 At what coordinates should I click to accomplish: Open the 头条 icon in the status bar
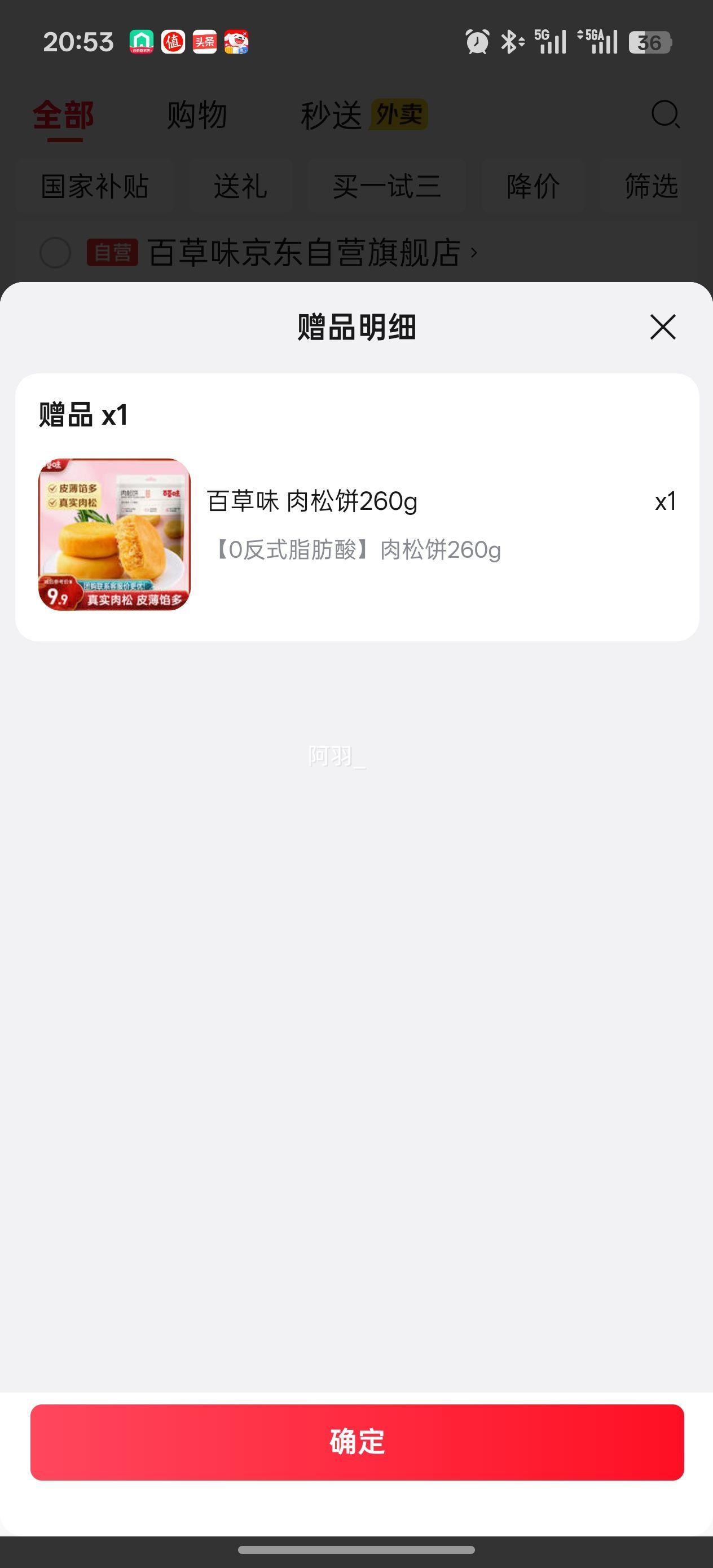tap(205, 41)
